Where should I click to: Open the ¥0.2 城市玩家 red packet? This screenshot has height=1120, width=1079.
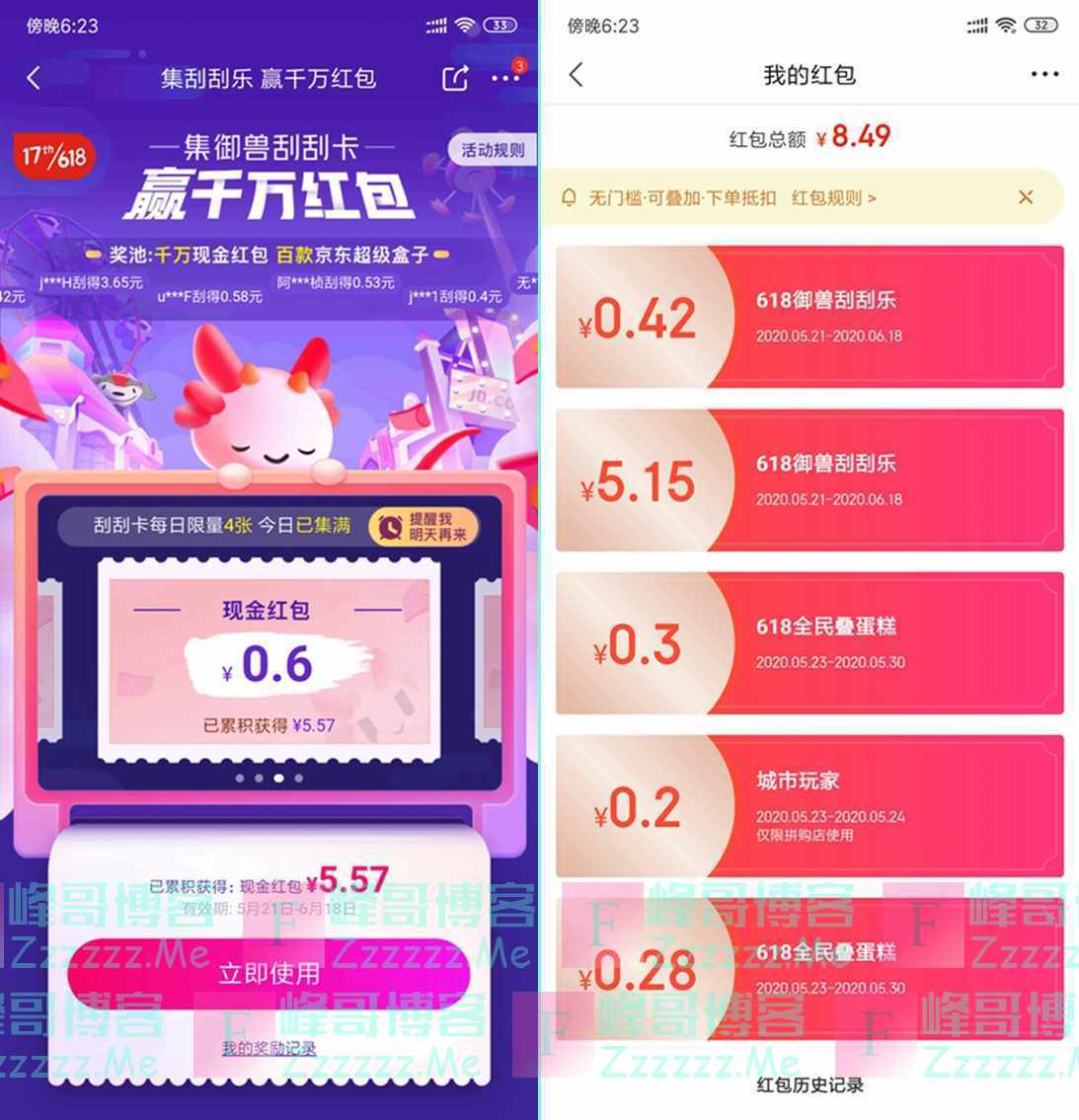[809, 806]
